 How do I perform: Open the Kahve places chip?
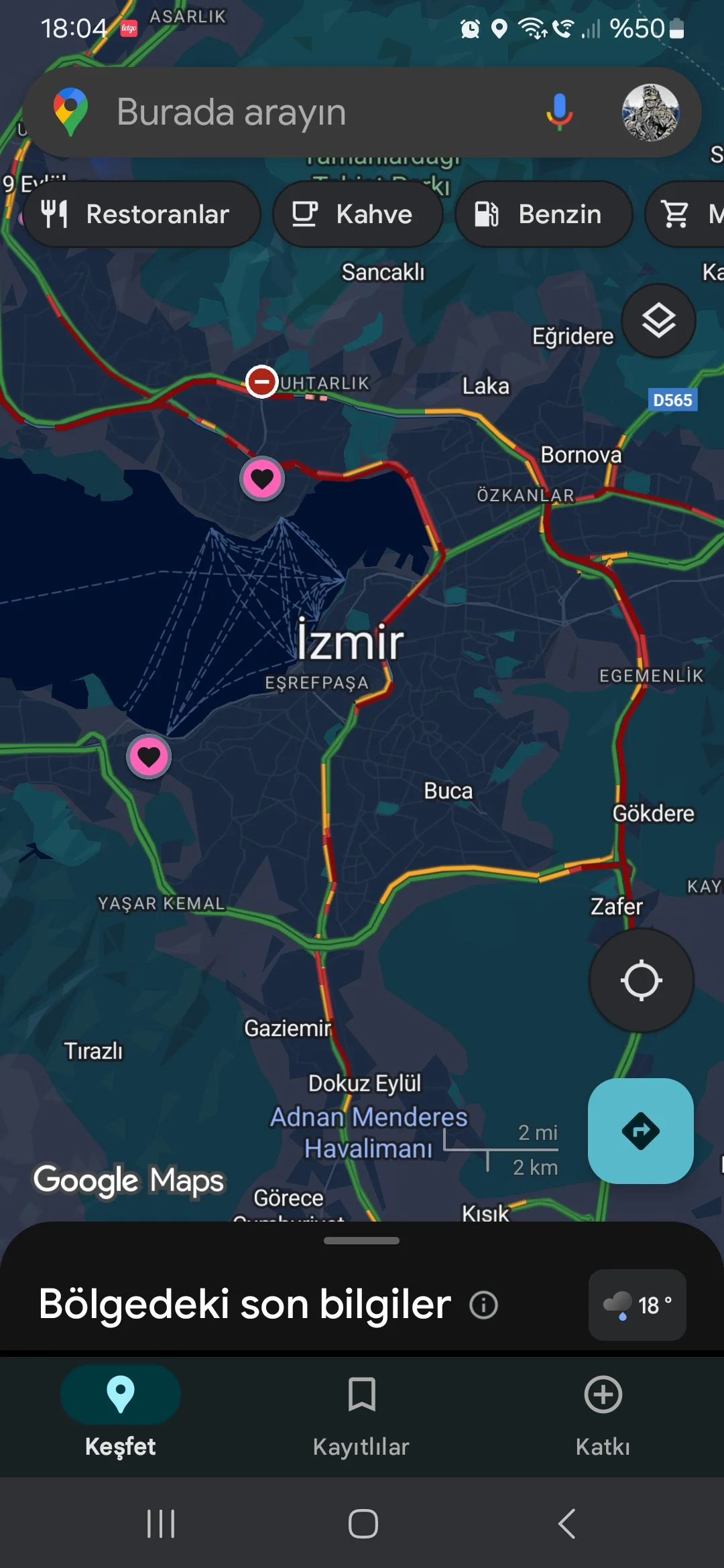coord(357,214)
